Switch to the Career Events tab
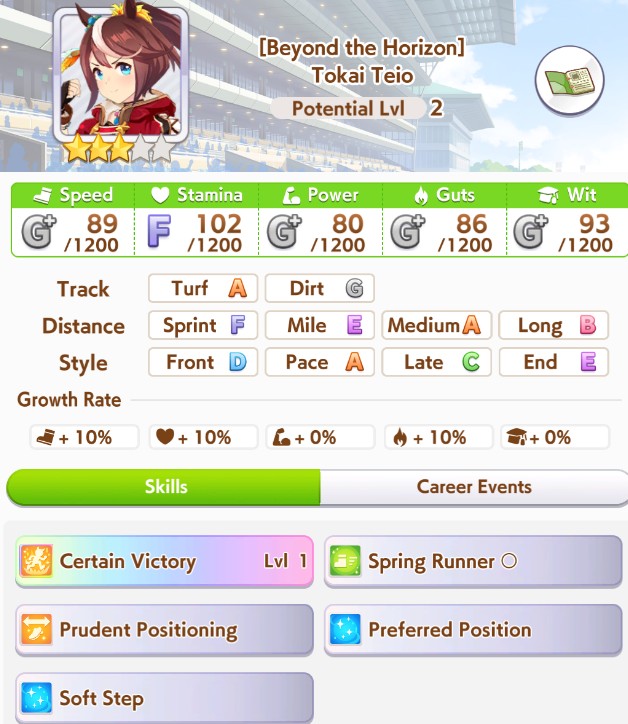628x724 pixels. pyautogui.click(x=474, y=487)
